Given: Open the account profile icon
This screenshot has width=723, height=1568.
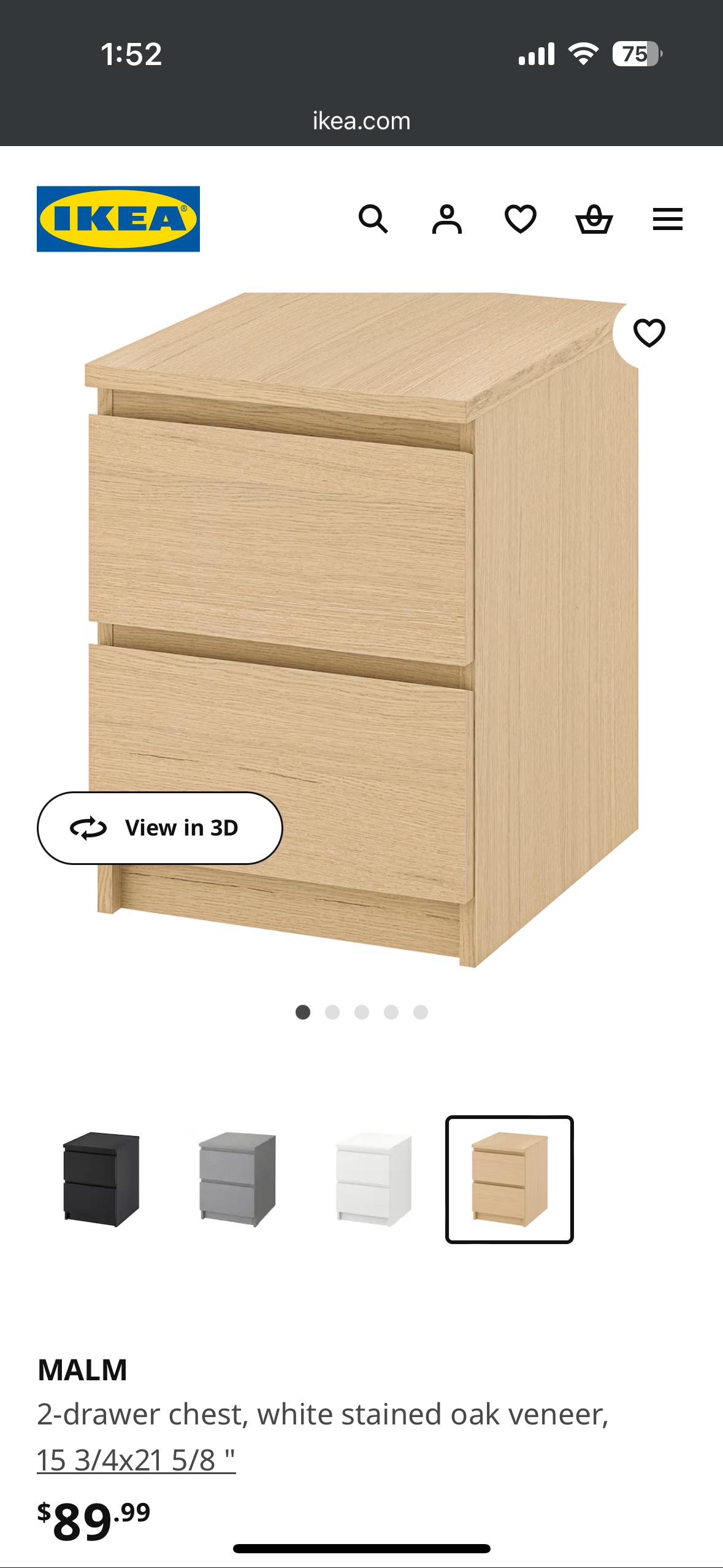Looking at the screenshot, I should coord(446,219).
